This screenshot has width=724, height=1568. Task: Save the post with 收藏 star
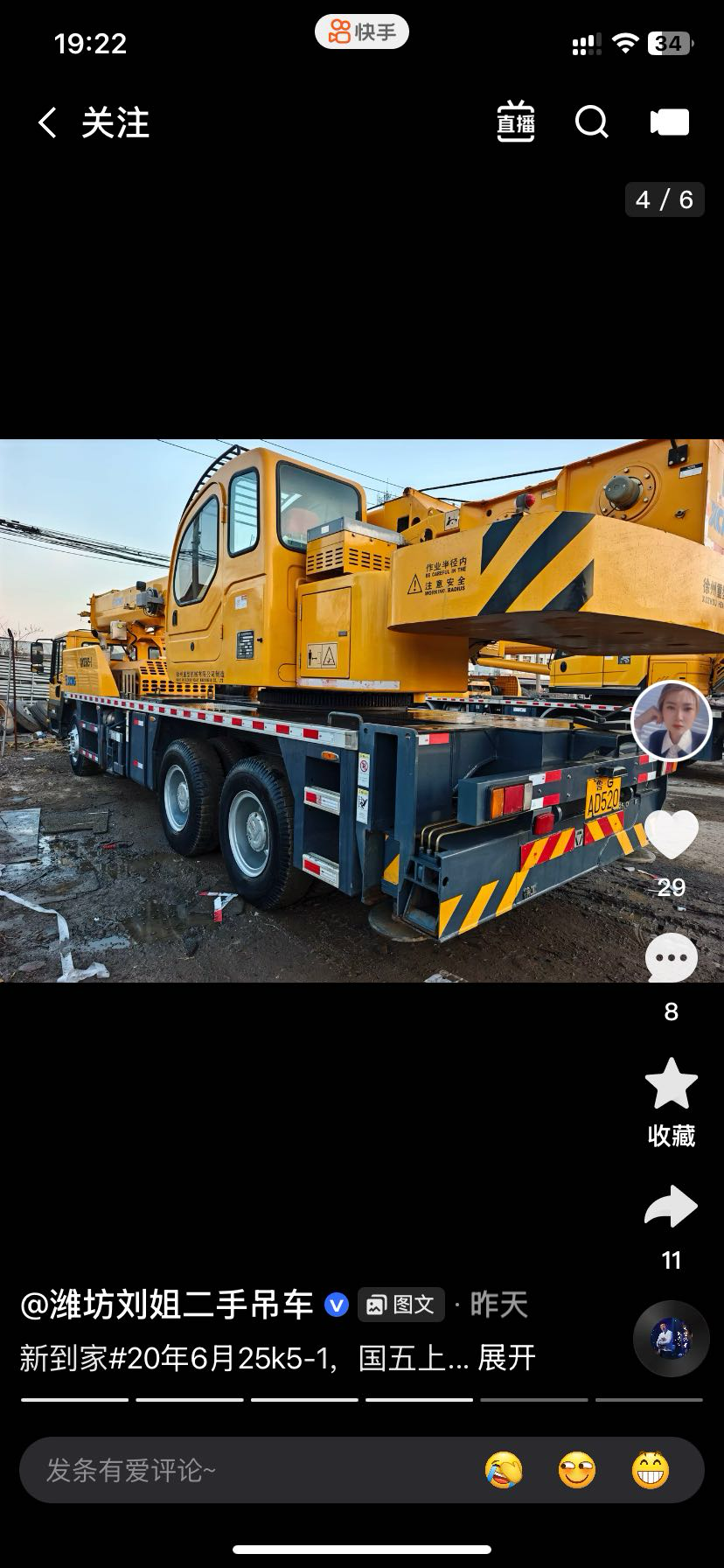[x=672, y=1085]
